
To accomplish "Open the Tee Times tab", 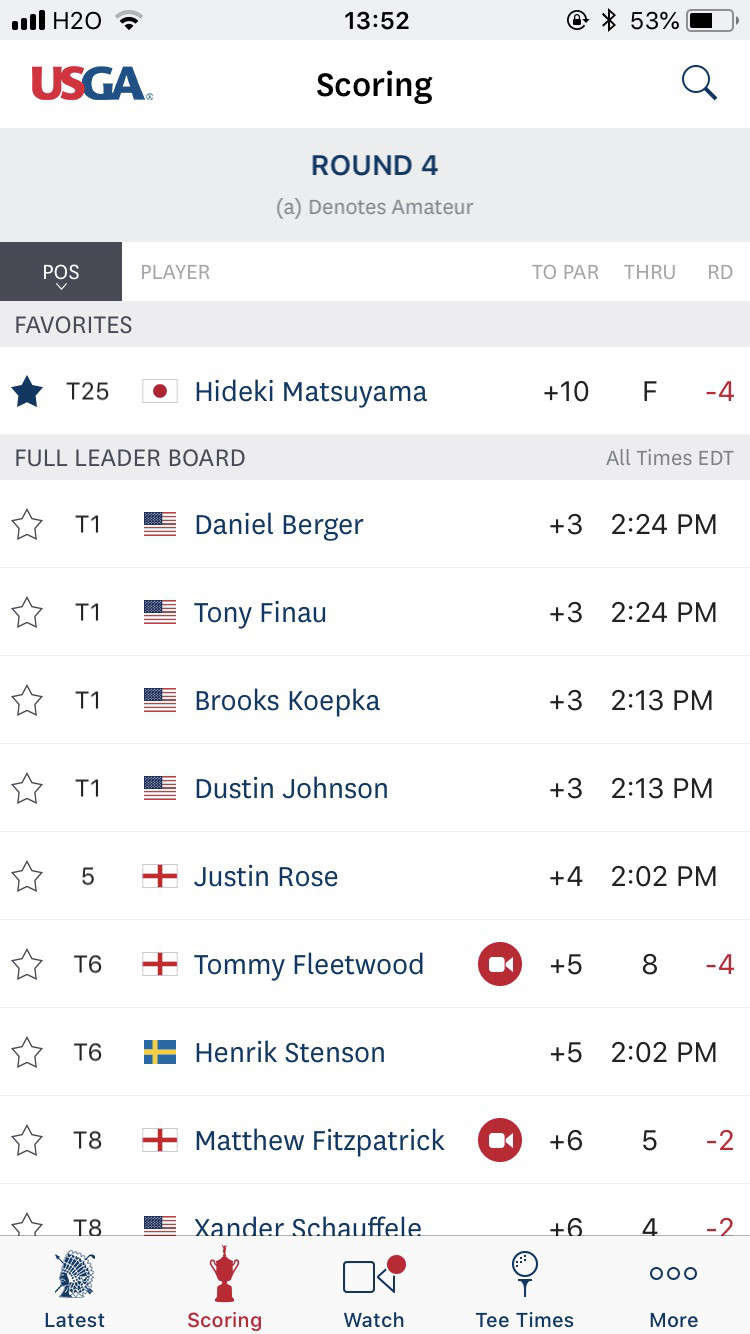I will pos(525,1290).
